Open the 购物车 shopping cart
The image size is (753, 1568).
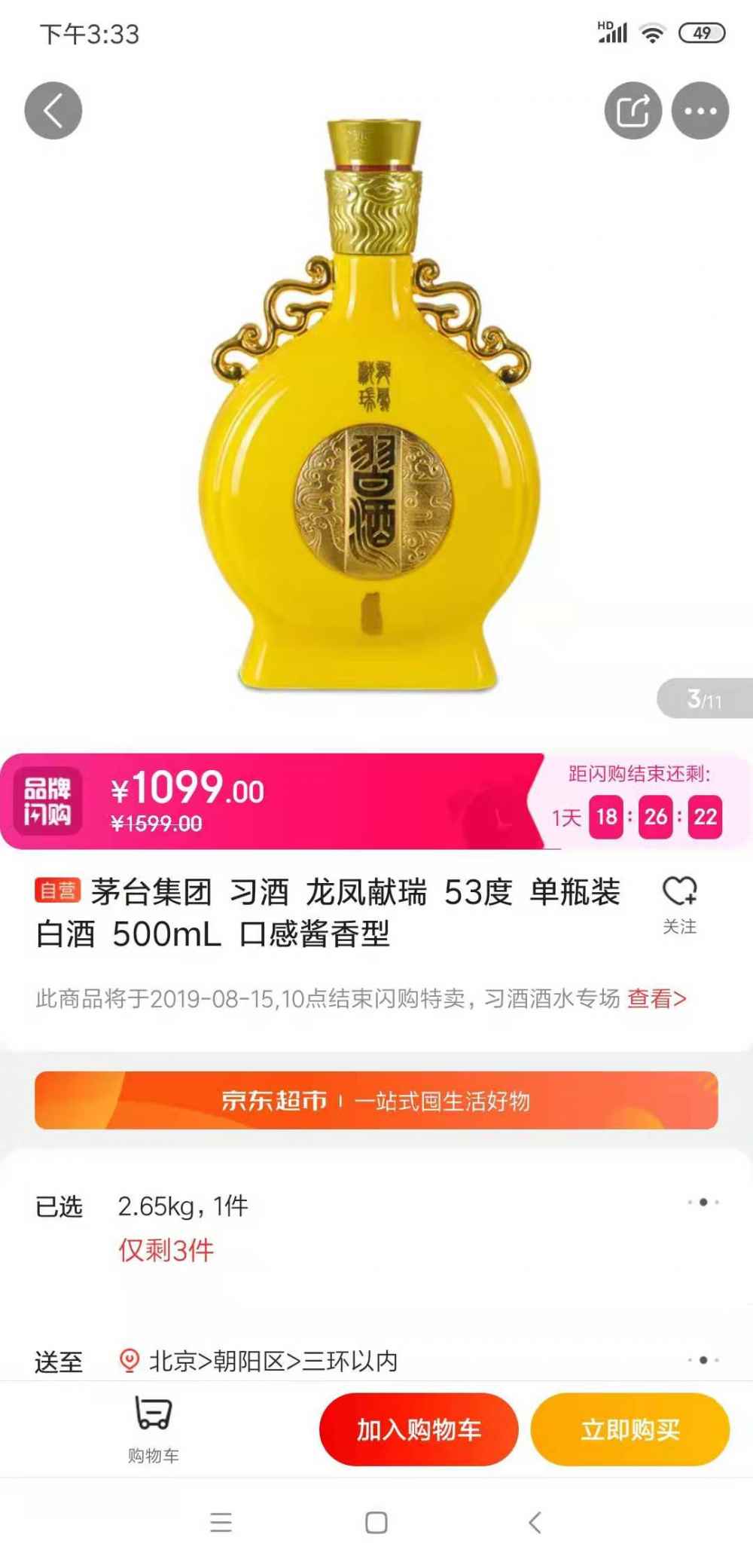(x=154, y=1428)
